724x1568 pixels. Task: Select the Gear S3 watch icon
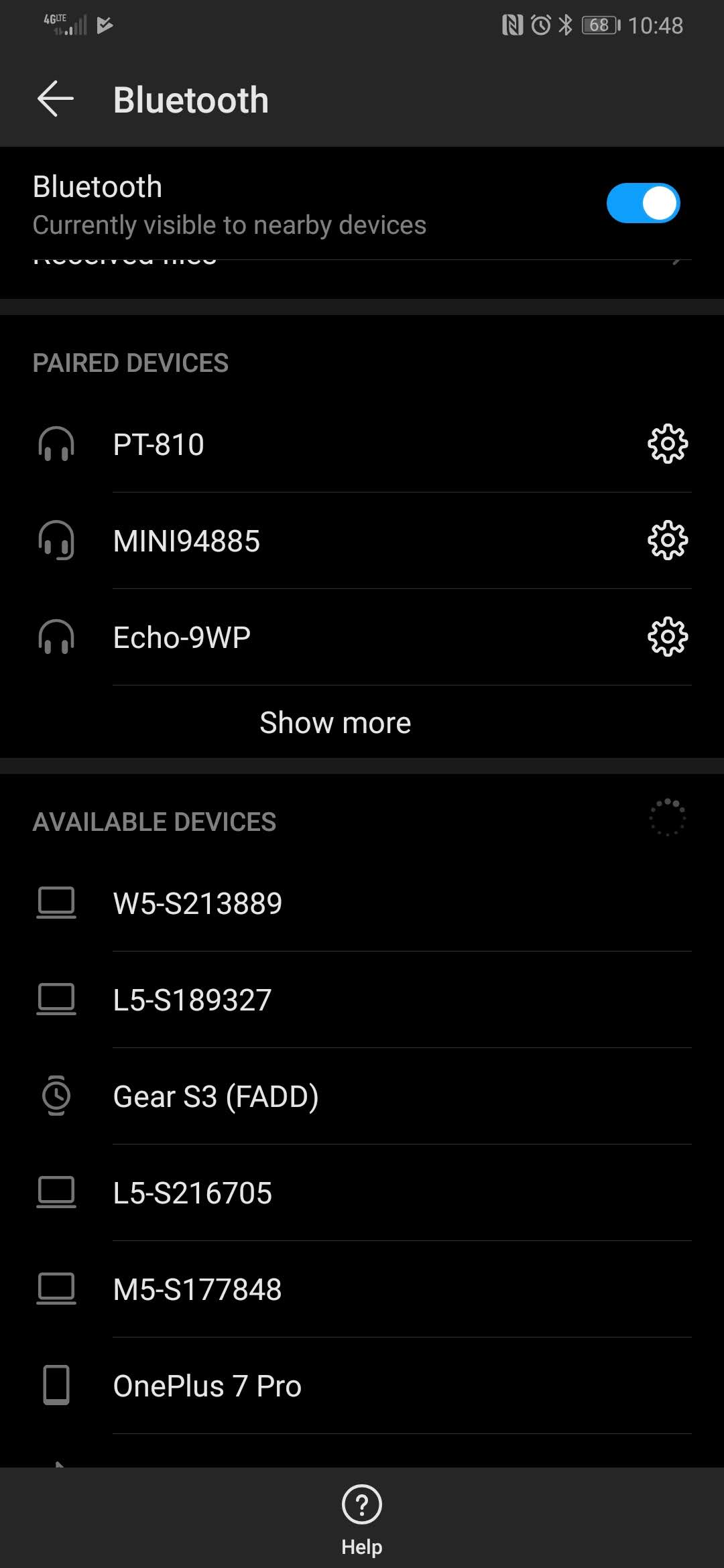coord(57,1096)
